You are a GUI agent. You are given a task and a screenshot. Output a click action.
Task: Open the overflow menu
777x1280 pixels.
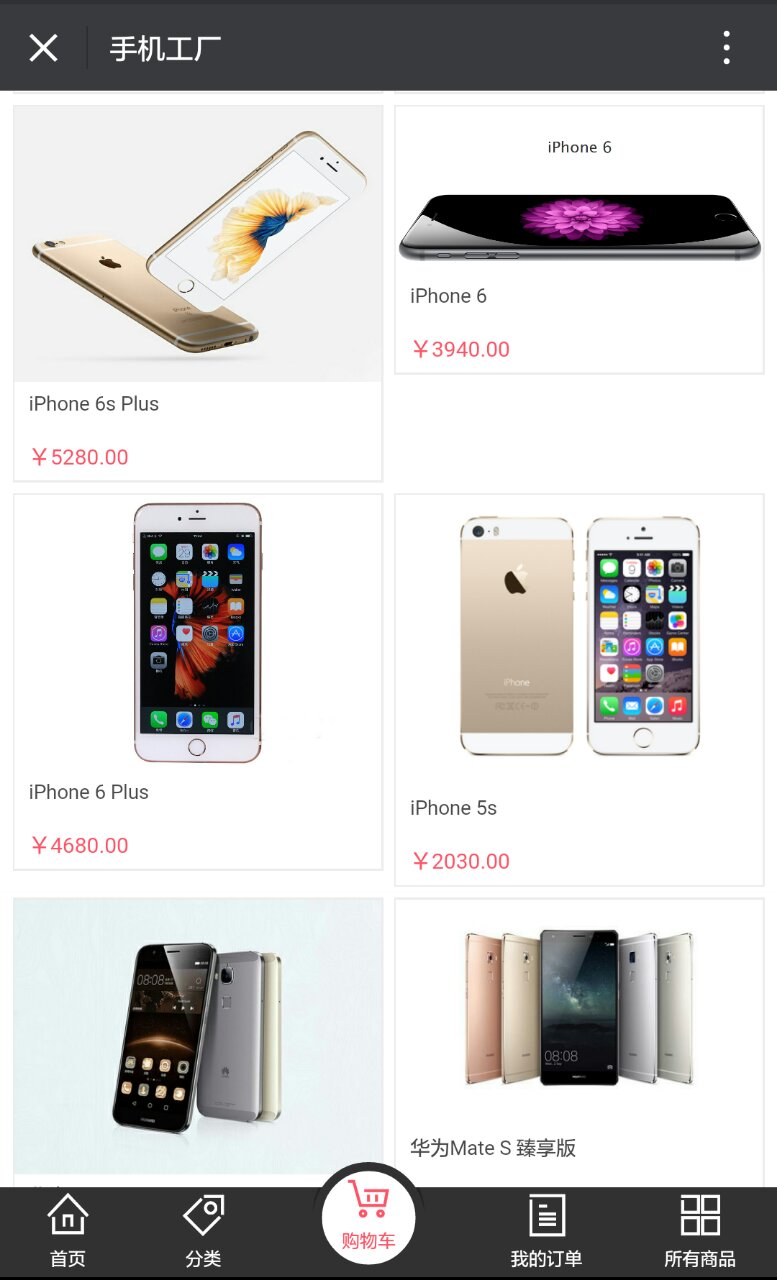726,47
